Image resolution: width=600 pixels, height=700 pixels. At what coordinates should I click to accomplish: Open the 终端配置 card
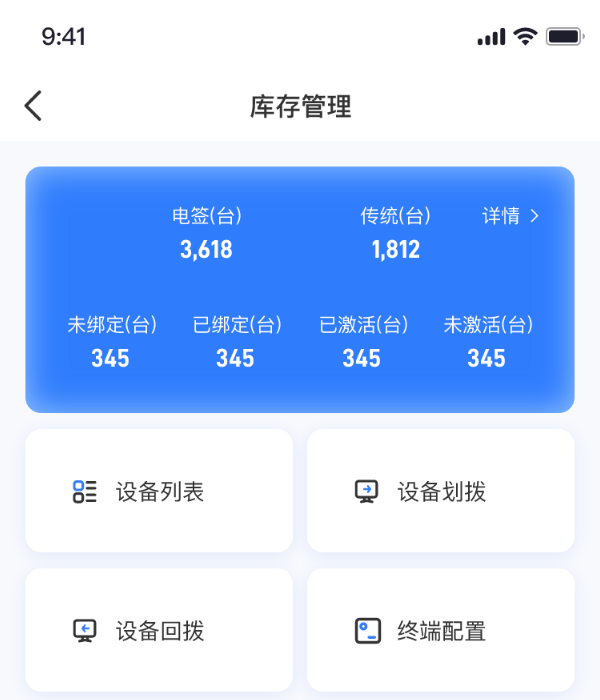(x=440, y=631)
